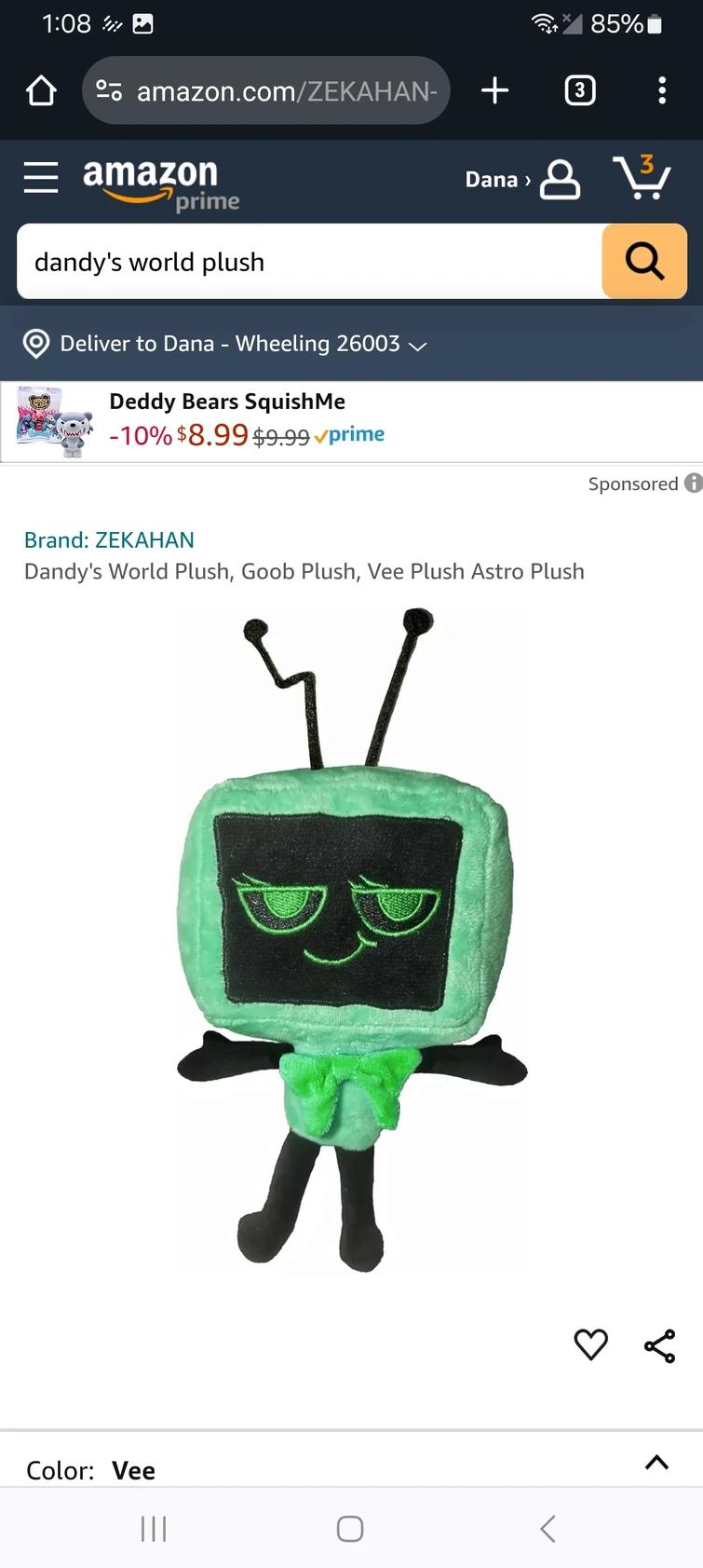Viewport: 703px width, 1568px height.
Task: Open the Amazon hamburger menu
Action: tap(41, 177)
